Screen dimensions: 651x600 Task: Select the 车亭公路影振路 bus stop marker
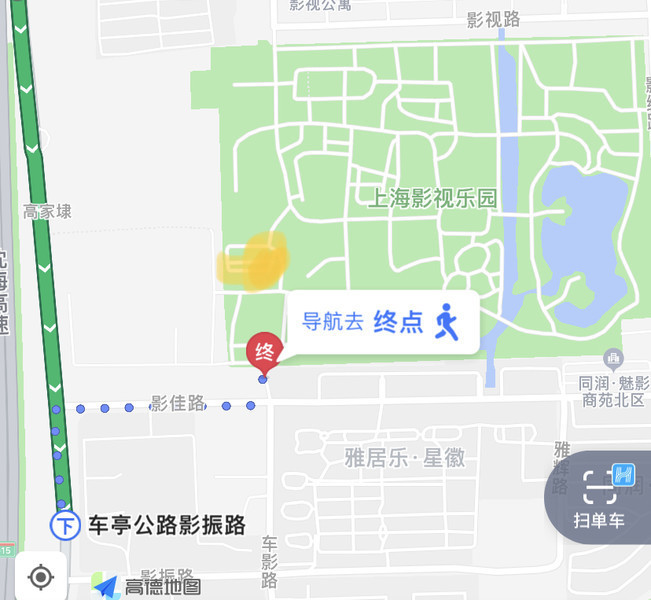[66, 525]
